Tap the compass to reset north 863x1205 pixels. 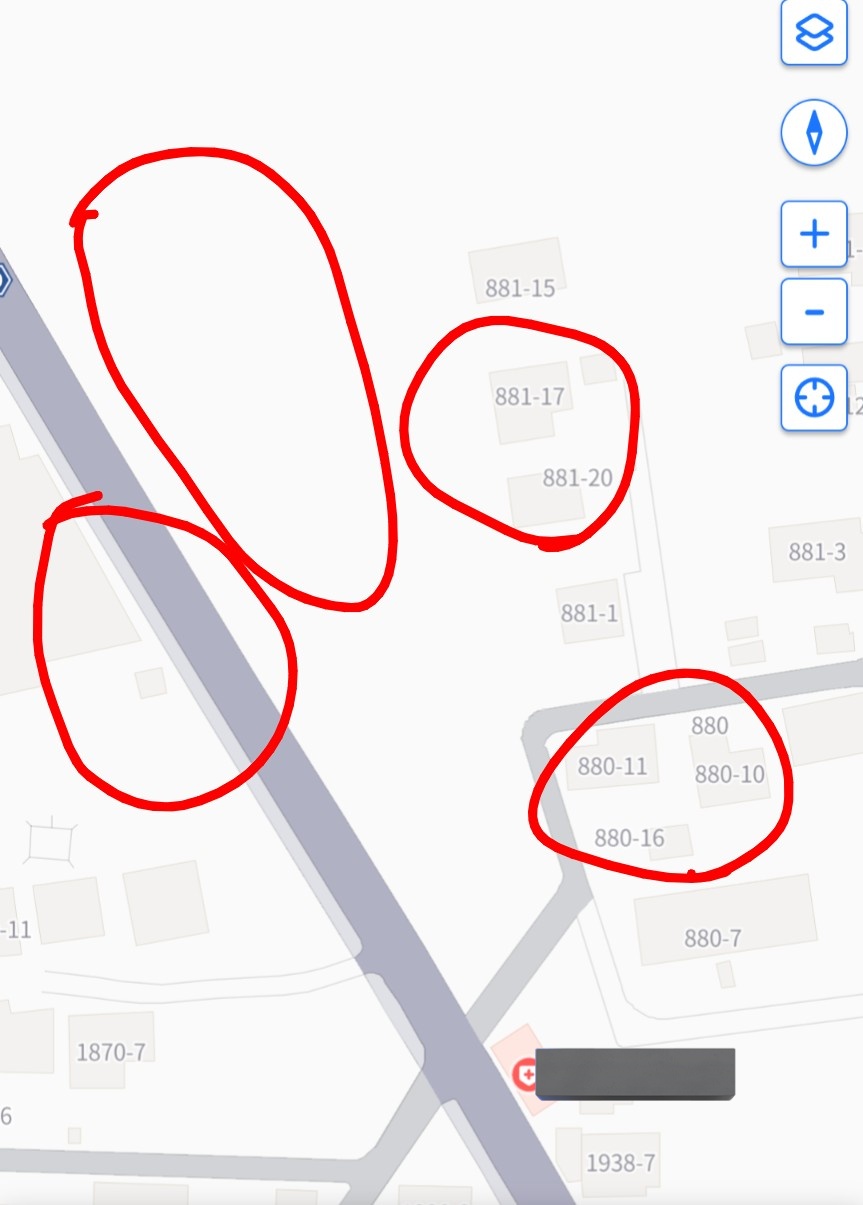click(814, 132)
